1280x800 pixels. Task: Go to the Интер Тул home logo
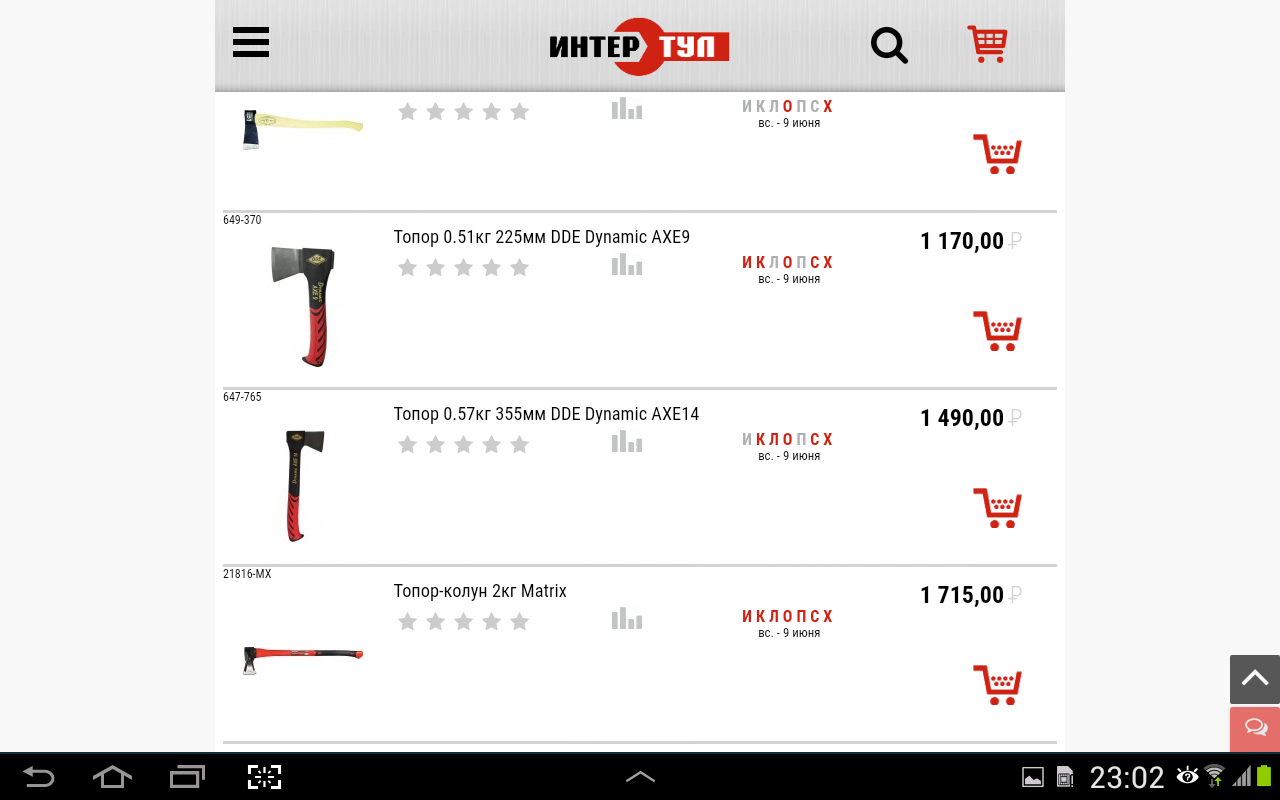point(639,46)
